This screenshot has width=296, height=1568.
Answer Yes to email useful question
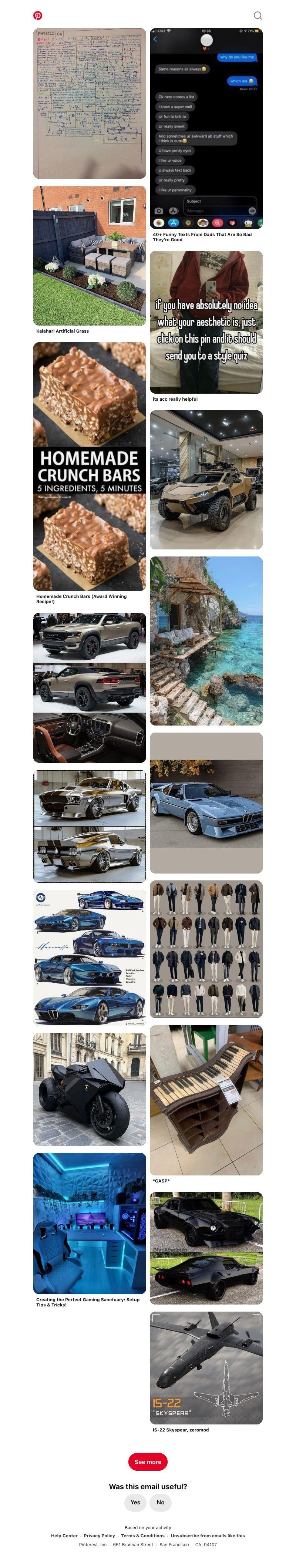[x=135, y=1502]
